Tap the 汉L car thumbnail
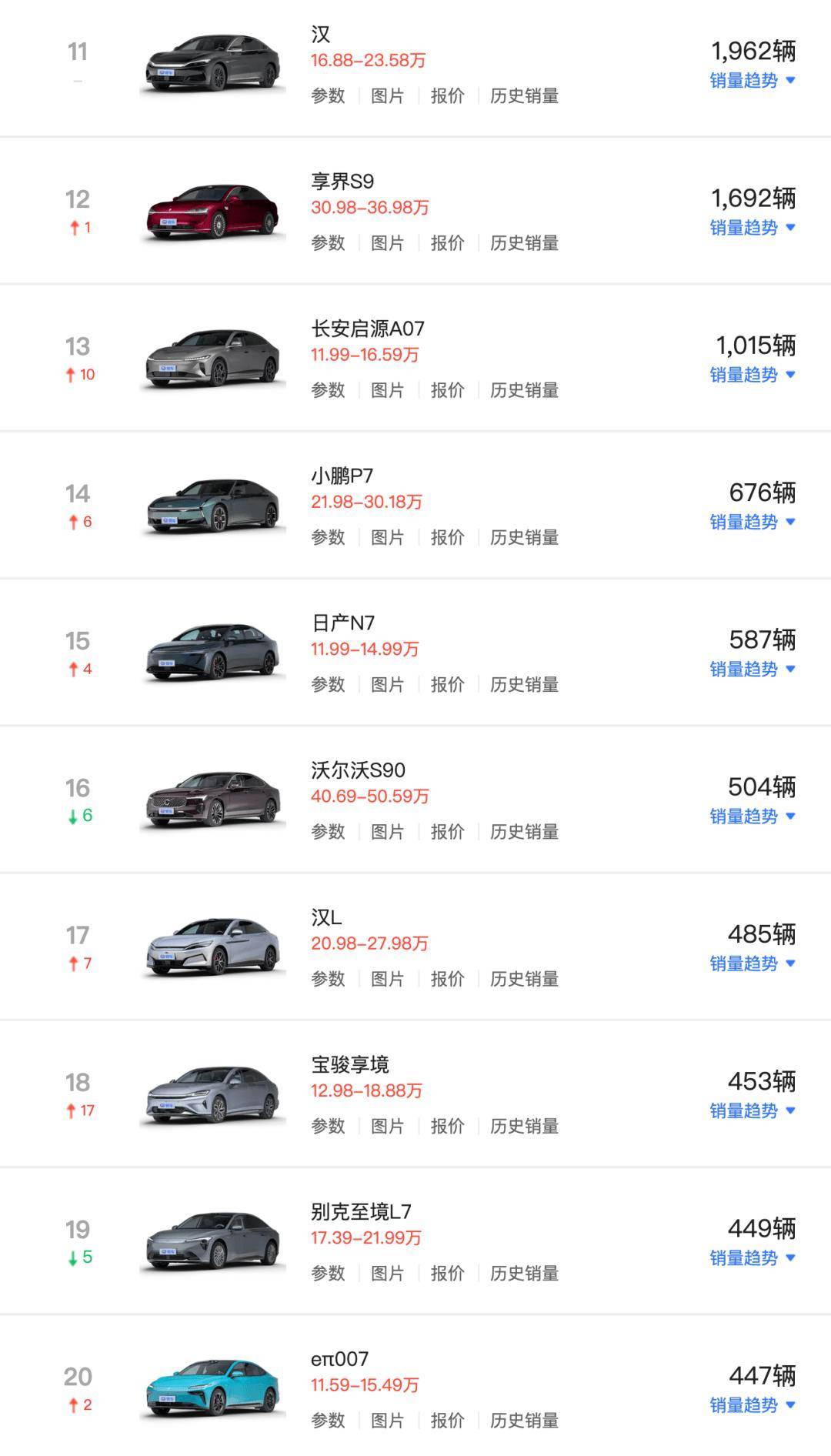 click(x=212, y=947)
